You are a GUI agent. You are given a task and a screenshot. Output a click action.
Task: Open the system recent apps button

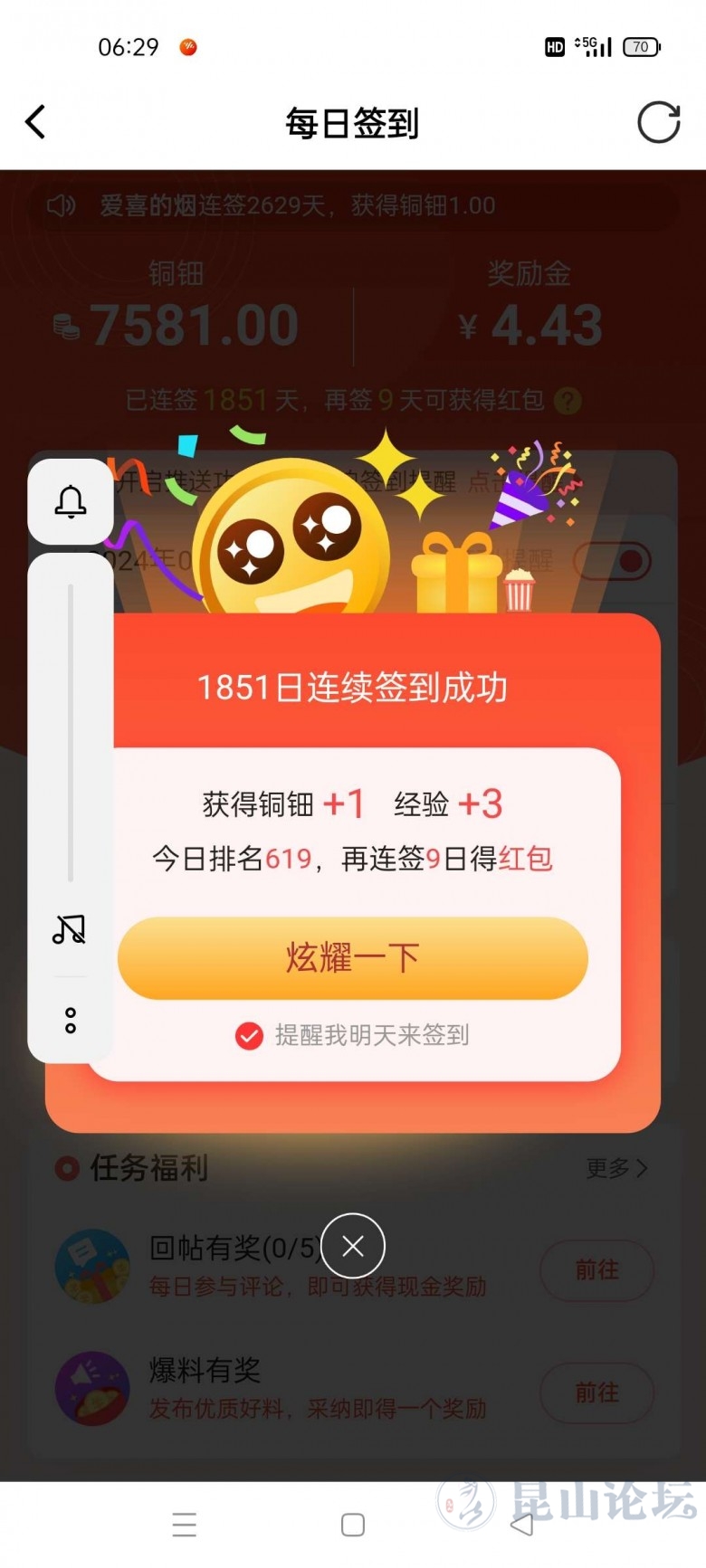[185, 1525]
